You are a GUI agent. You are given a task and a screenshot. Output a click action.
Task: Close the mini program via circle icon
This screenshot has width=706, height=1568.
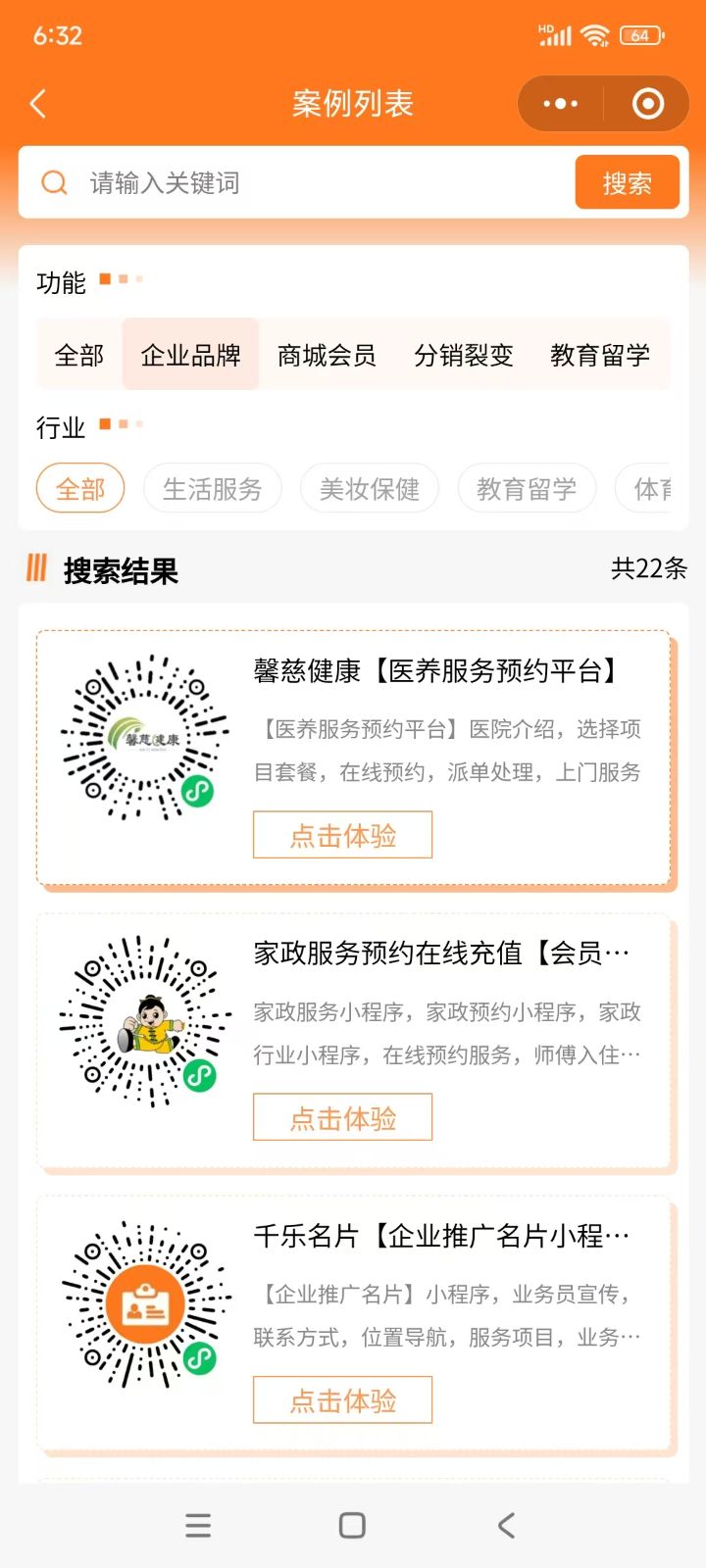pyautogui.click(x=648, y=103)
